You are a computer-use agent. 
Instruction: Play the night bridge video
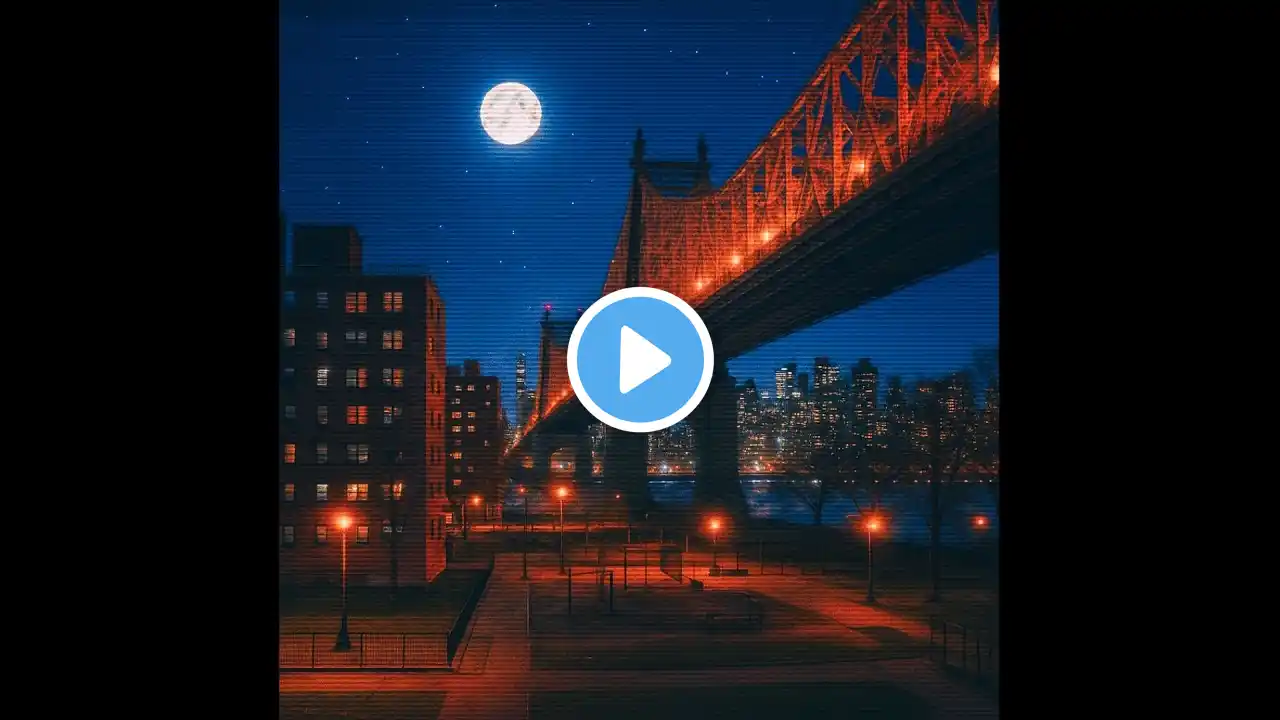pyautogui.click(x=640, y=360)
